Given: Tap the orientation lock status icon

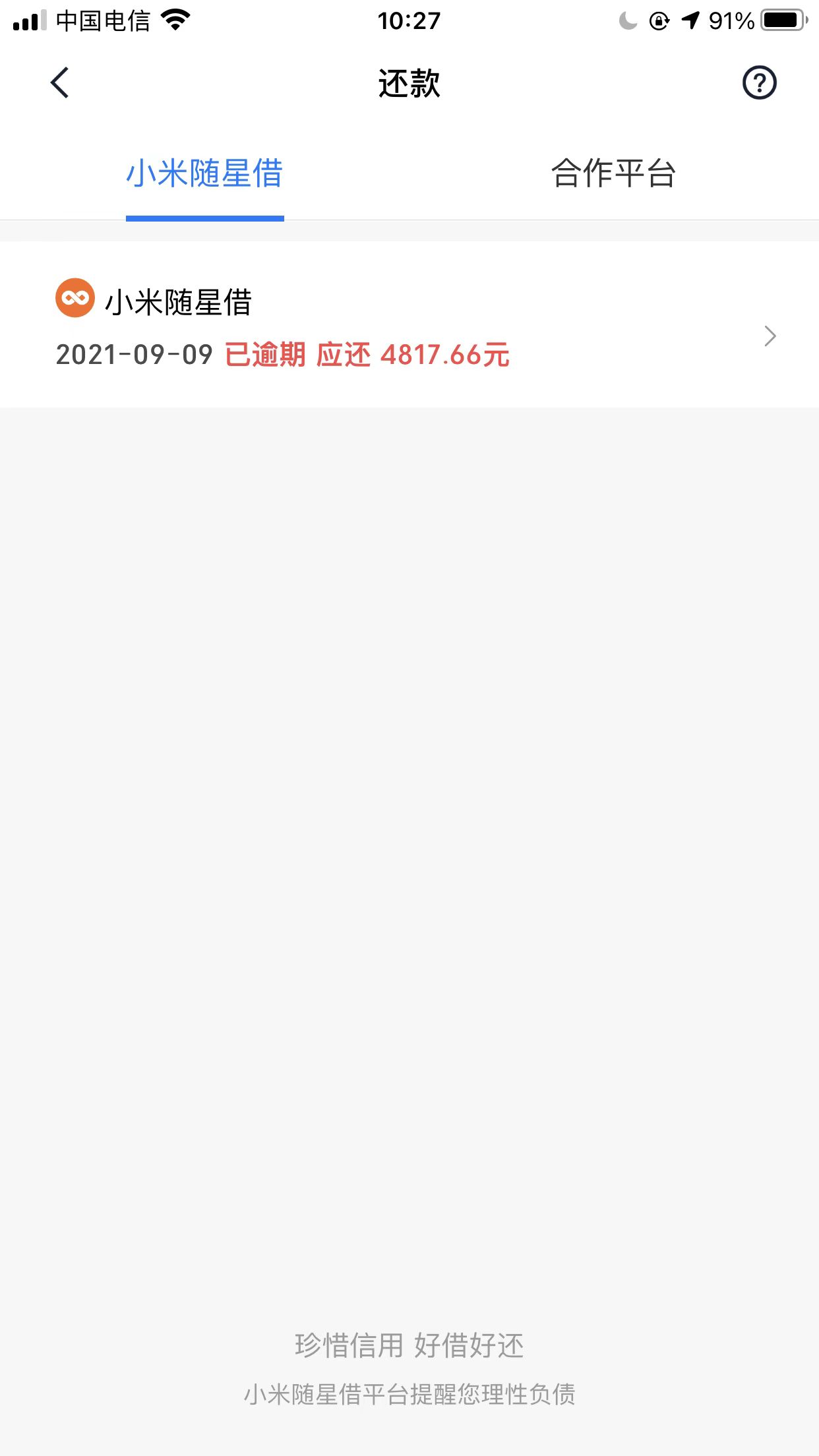Looking at the screenshot, I should click(x=659, y=20).
